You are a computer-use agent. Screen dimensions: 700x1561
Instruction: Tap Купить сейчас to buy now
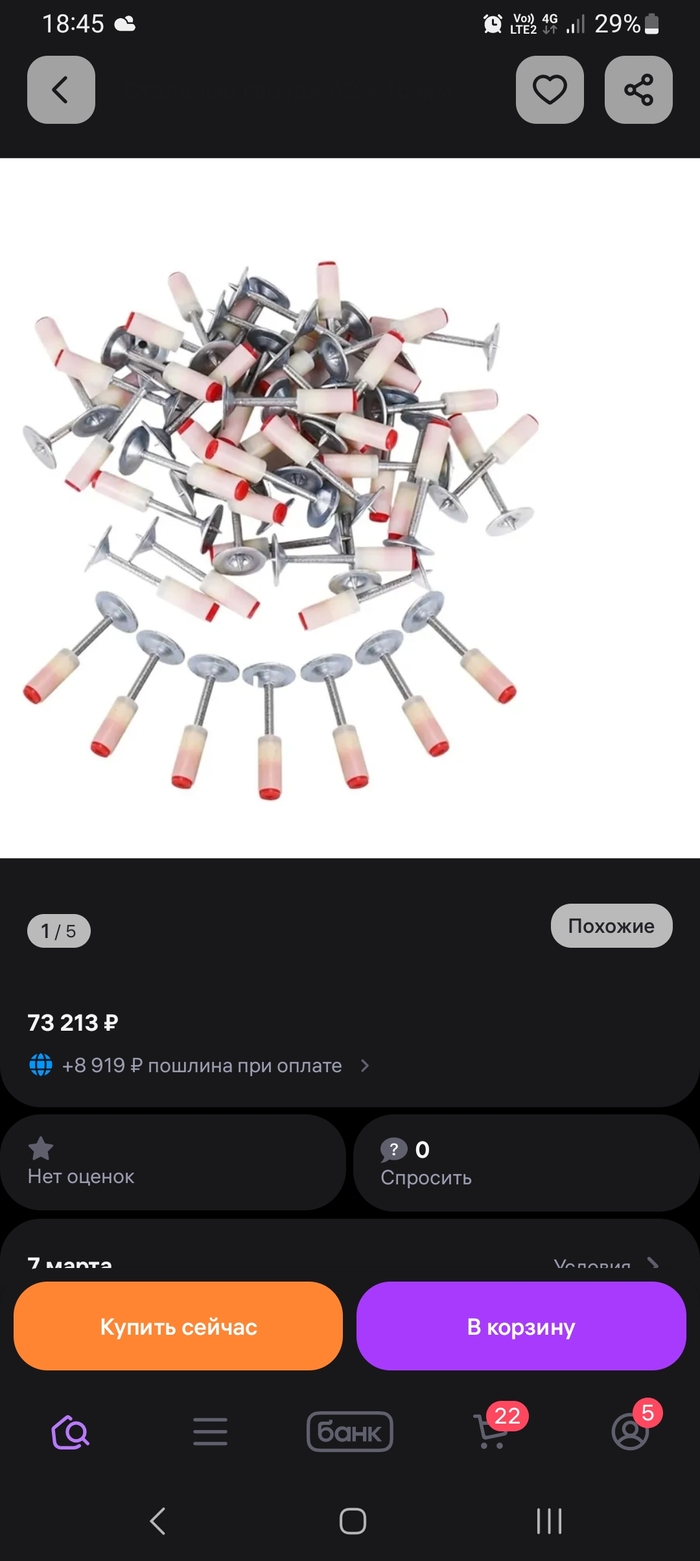pyautogui.click(x=178, y=1327)
